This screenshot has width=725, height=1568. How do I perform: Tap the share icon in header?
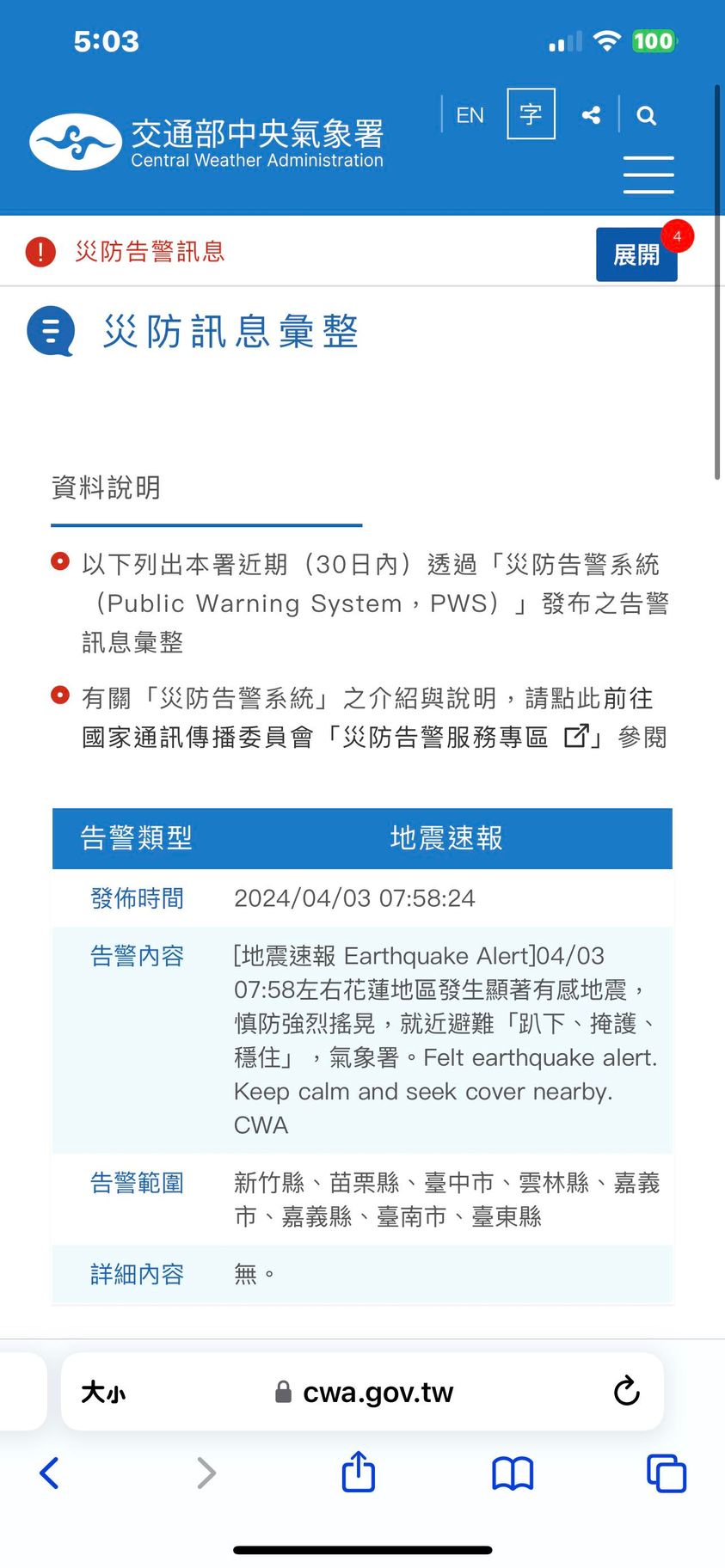pyautogui.click(x=591, y=115)
